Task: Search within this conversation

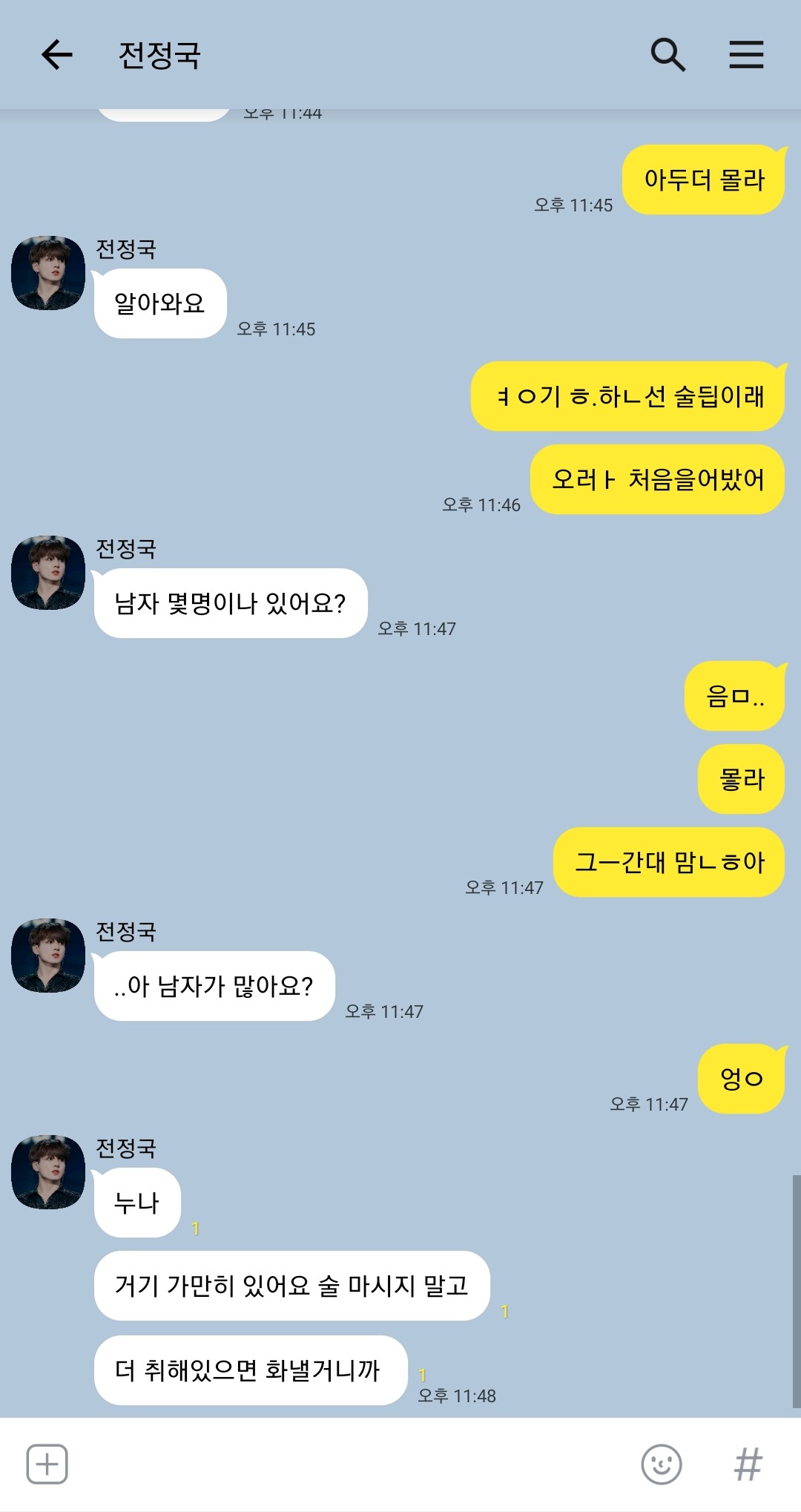Action: 667,55
